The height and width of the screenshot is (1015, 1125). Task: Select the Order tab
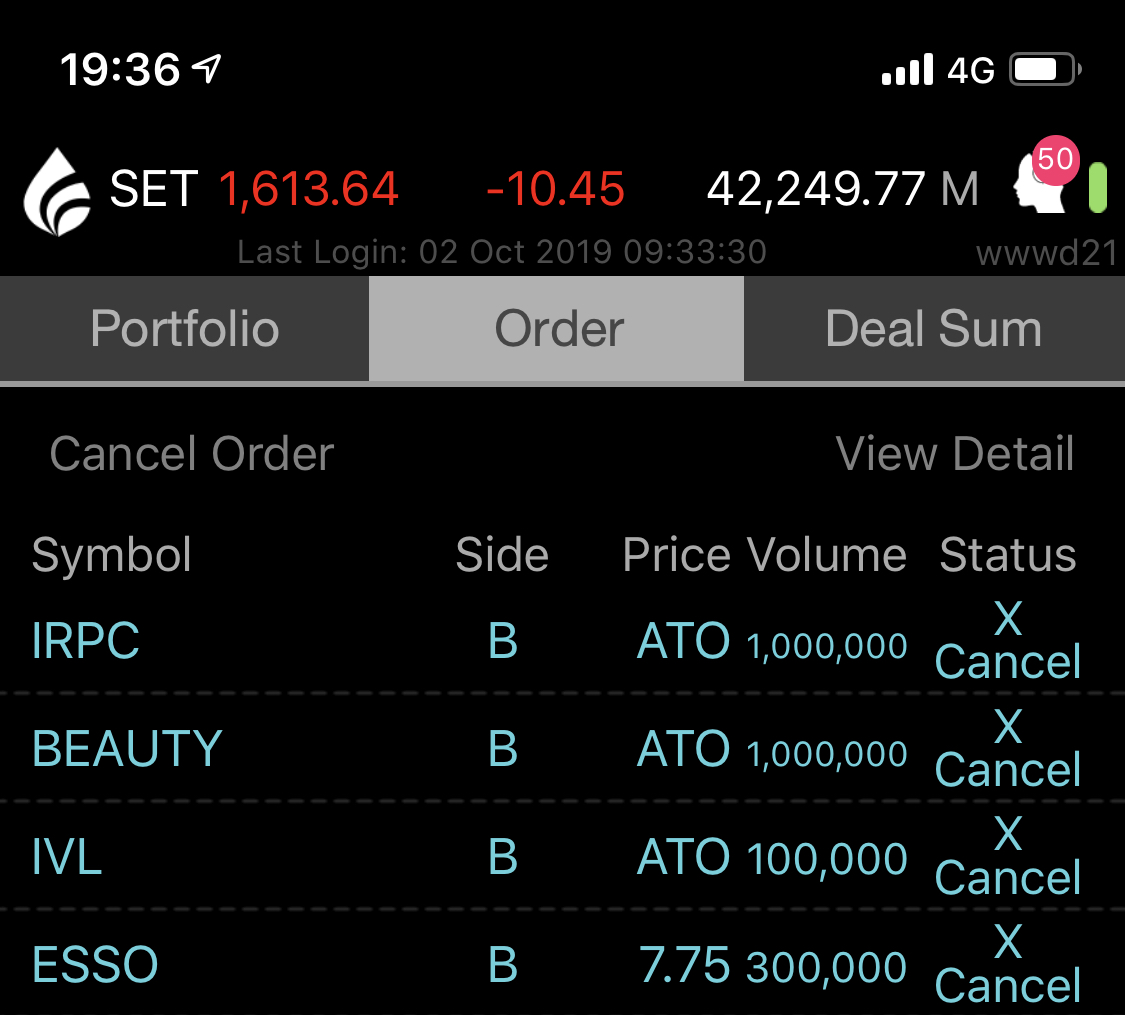pyautogui.click(x=557, y=329)
